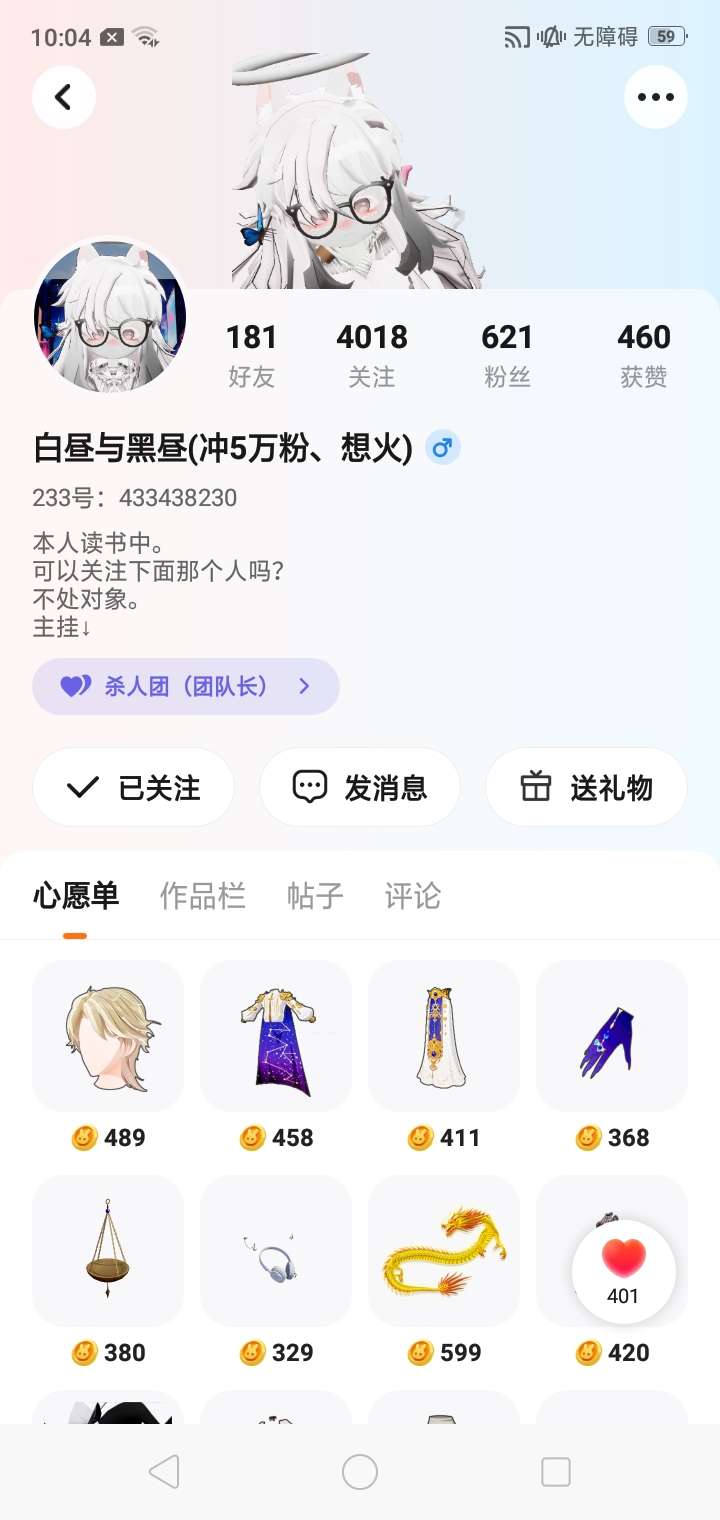Tap the system home button
Viewport: 720px width, 1520px height.
pyautogui.click(x=360, y=1471)
